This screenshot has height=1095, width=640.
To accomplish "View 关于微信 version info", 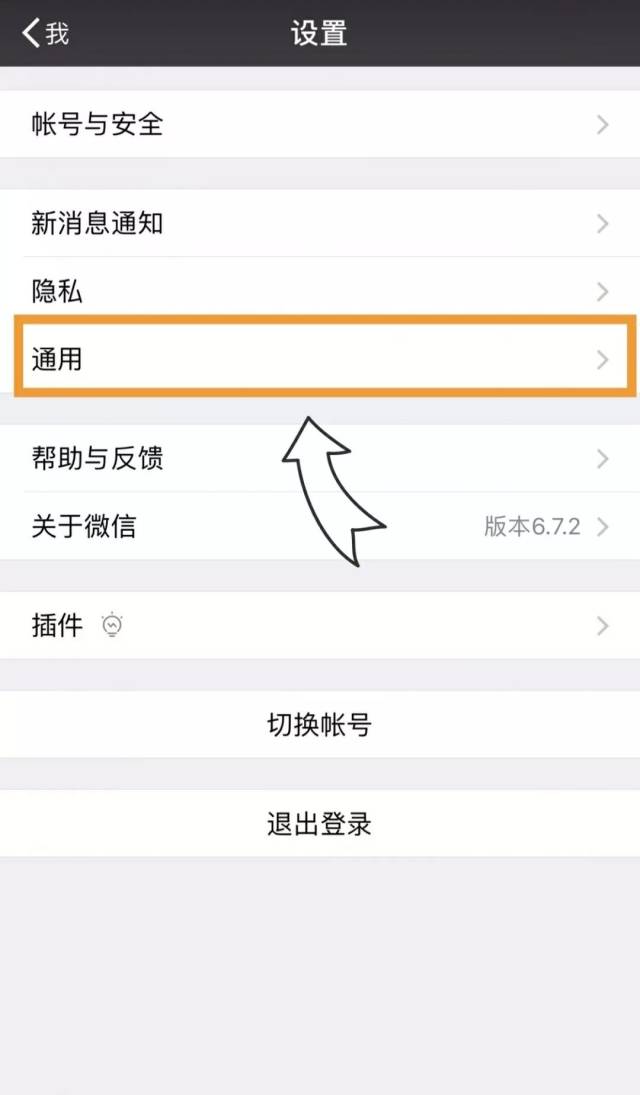I will pyautogui.click(x=320, y=526).
